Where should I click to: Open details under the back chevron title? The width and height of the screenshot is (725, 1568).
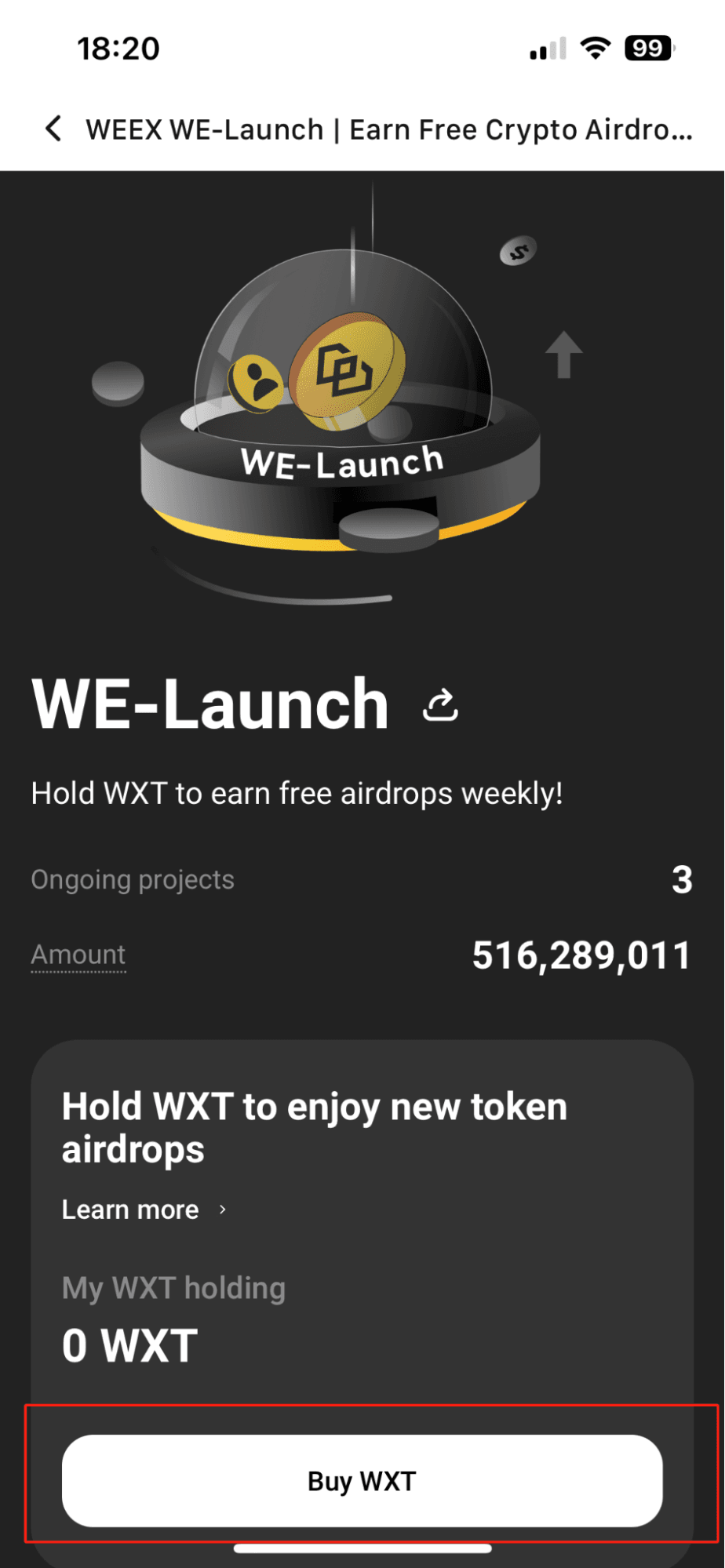point(388,129)
